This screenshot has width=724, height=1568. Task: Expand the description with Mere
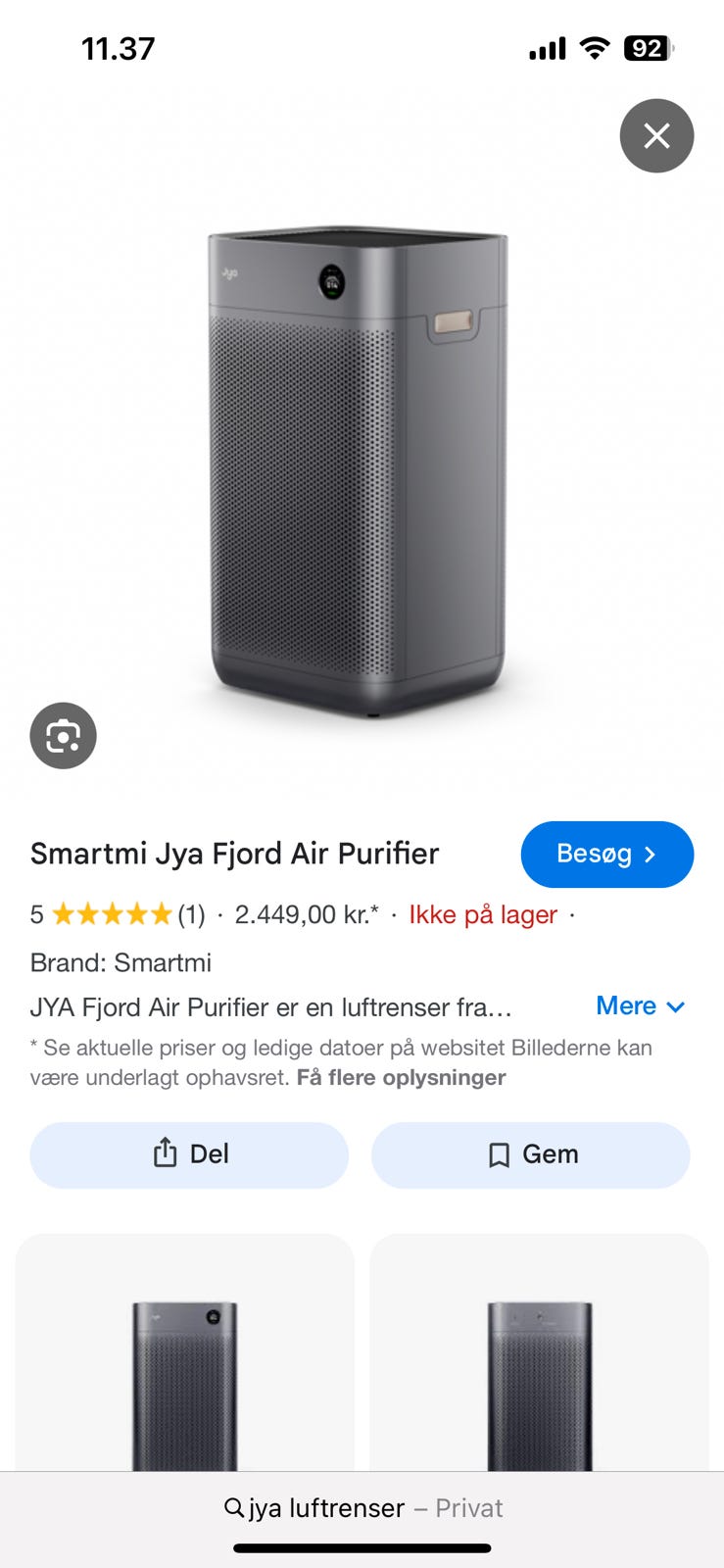click(640, 1006)
